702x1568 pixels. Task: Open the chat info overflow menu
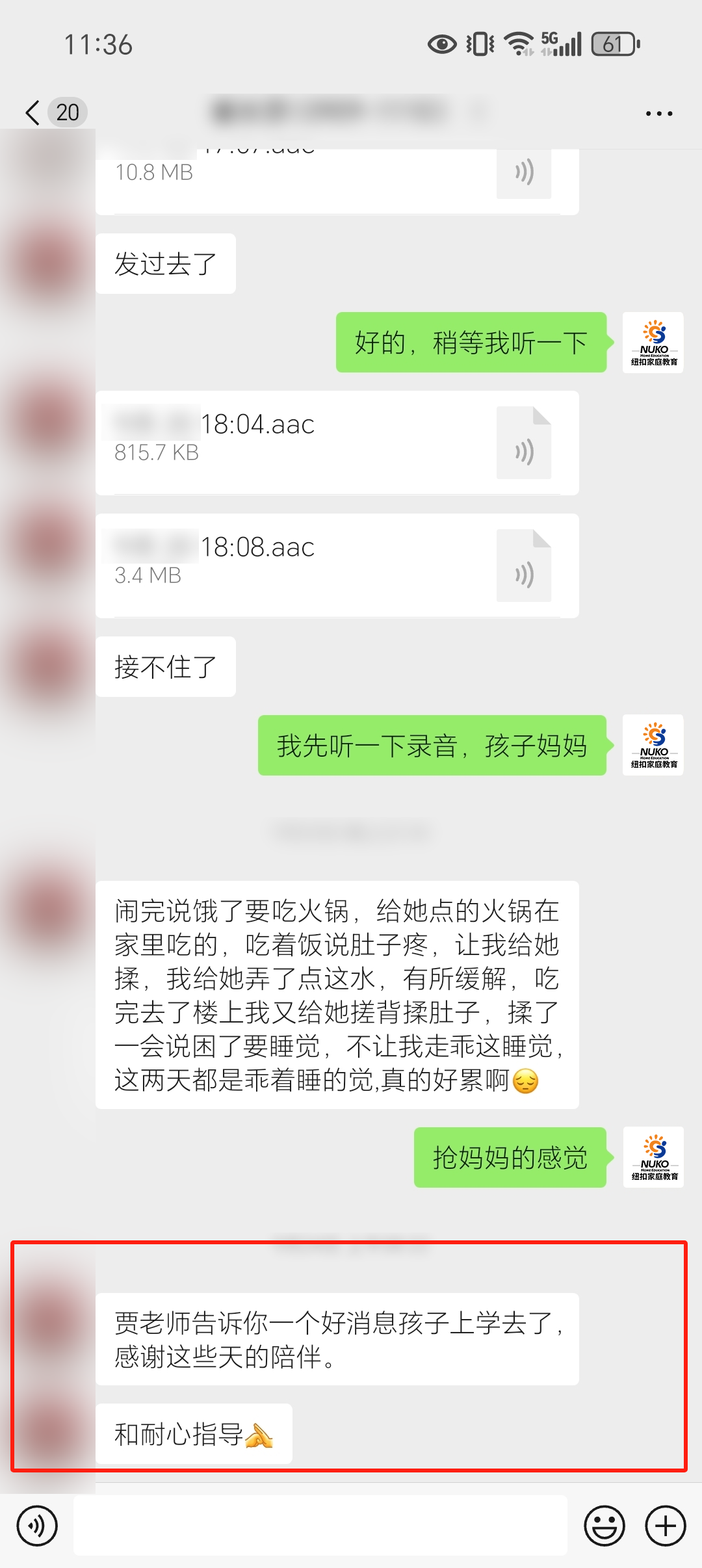tap(658, 114)
